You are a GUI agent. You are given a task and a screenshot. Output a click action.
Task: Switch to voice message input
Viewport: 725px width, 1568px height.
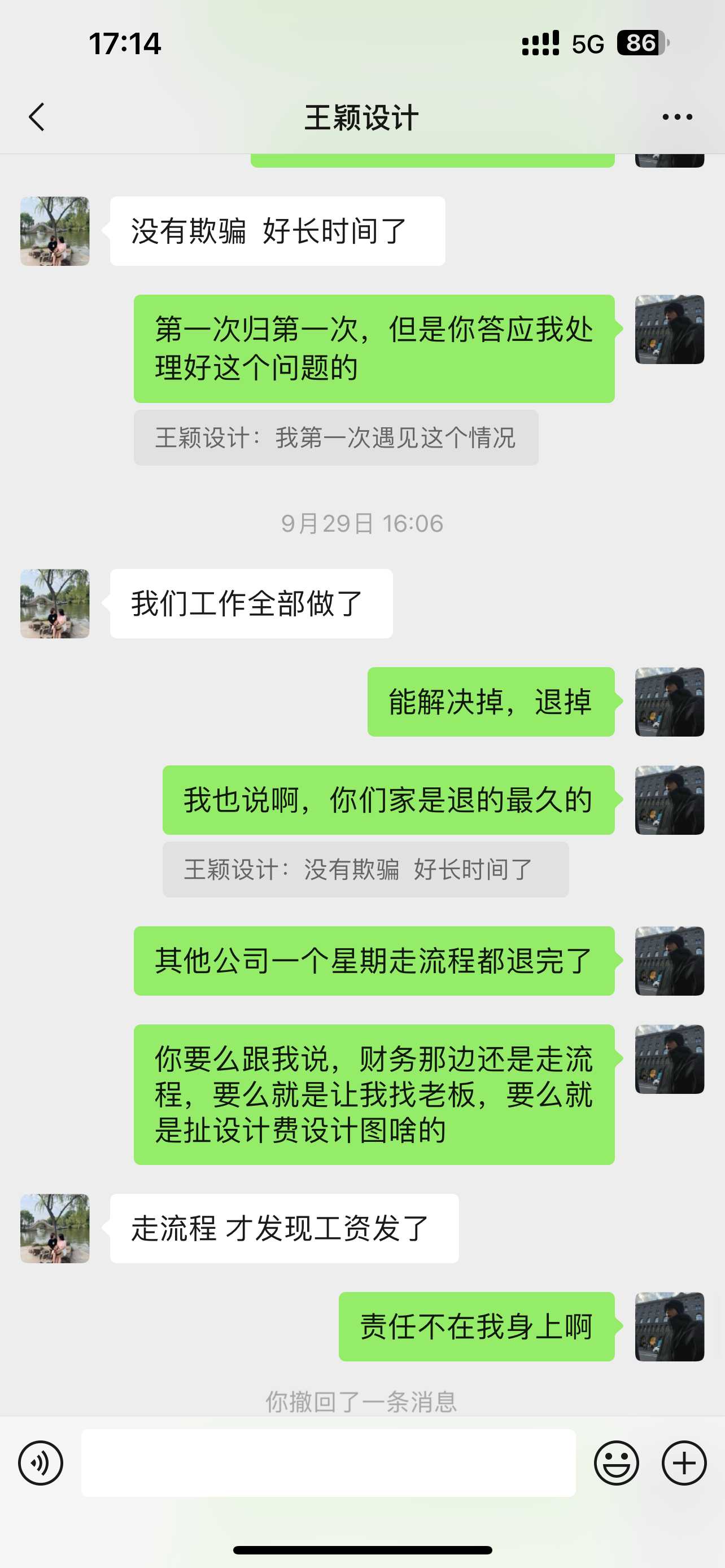point(40,1462)
